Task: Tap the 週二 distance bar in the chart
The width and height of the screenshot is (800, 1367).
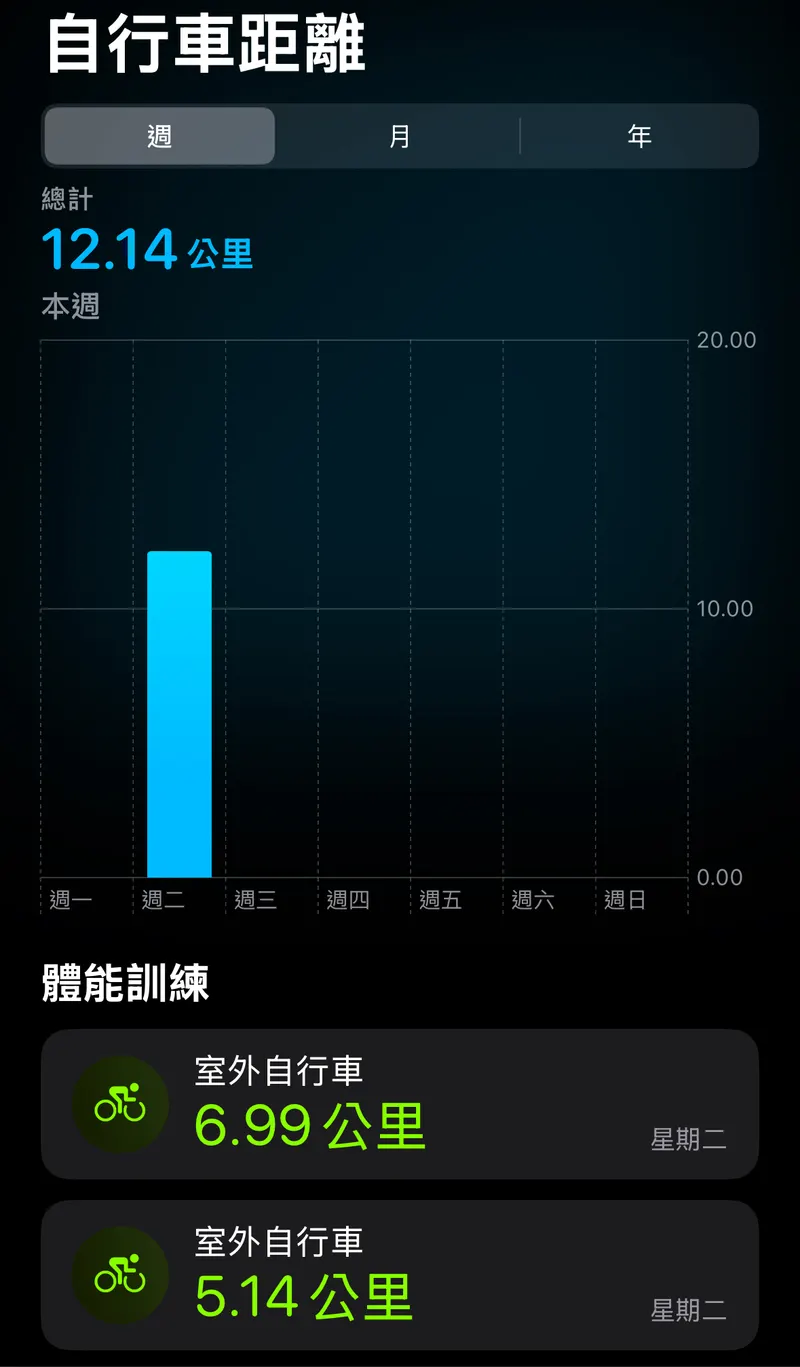Action: coord(179,714)
